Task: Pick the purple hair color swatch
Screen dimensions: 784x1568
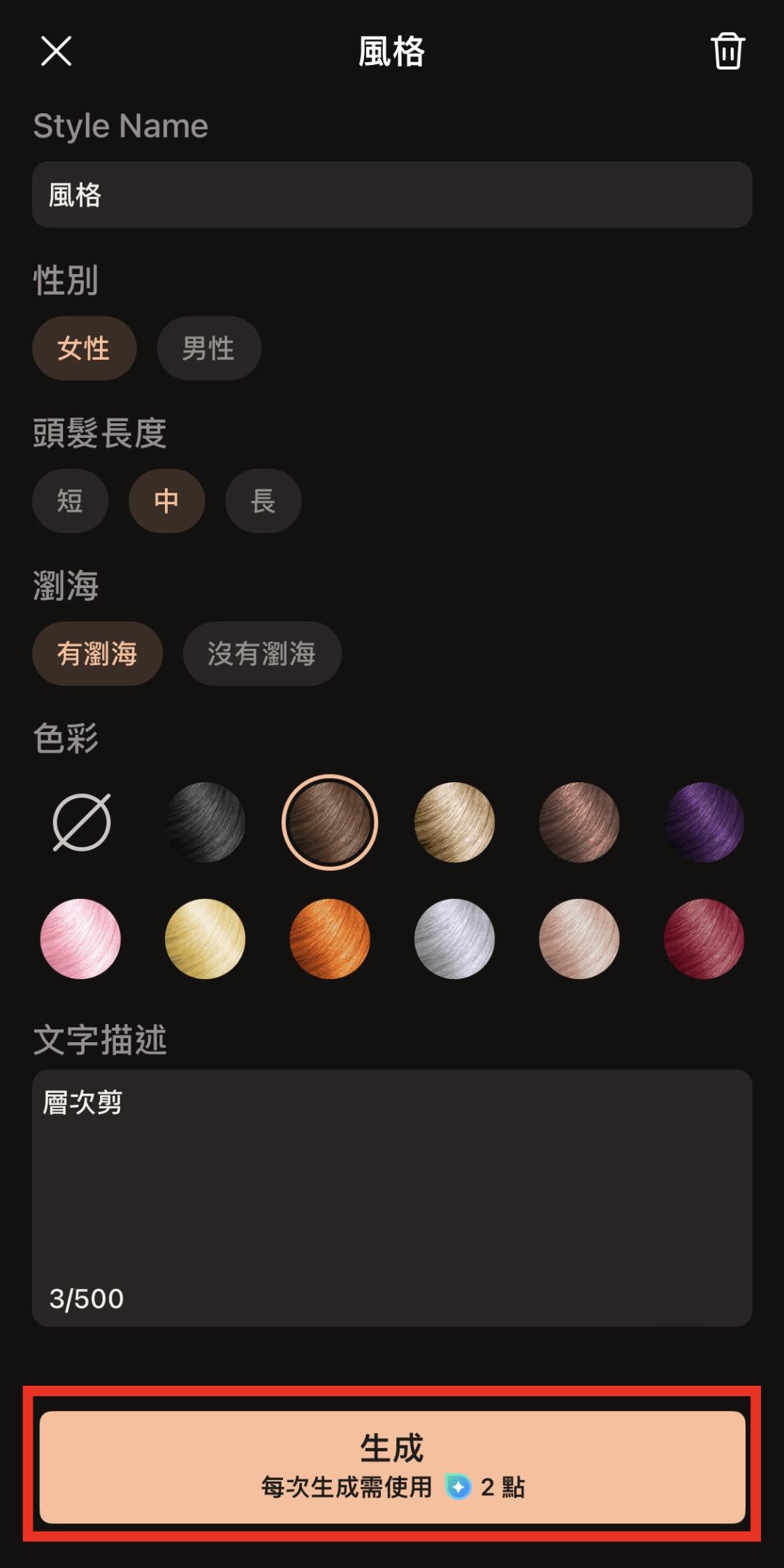Action: [x=704, y=823]
